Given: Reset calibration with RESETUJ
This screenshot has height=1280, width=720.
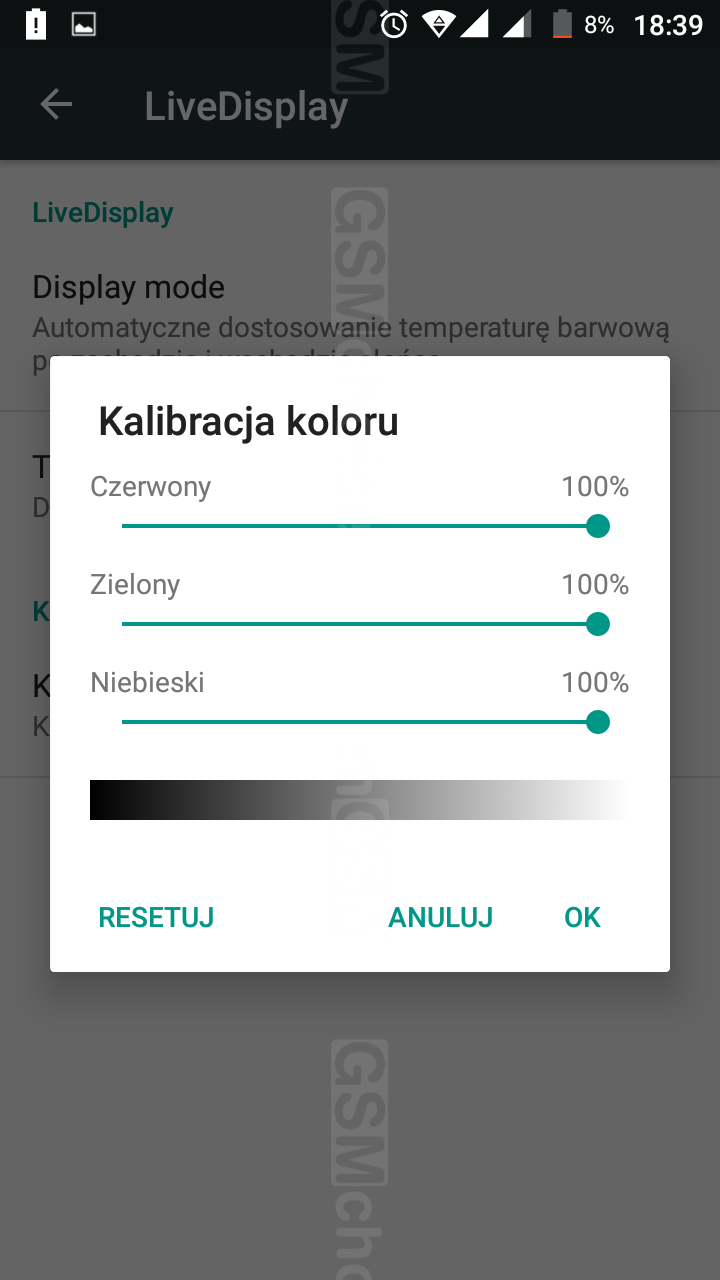Looking at the screenshot, I should tap(156, 917).
